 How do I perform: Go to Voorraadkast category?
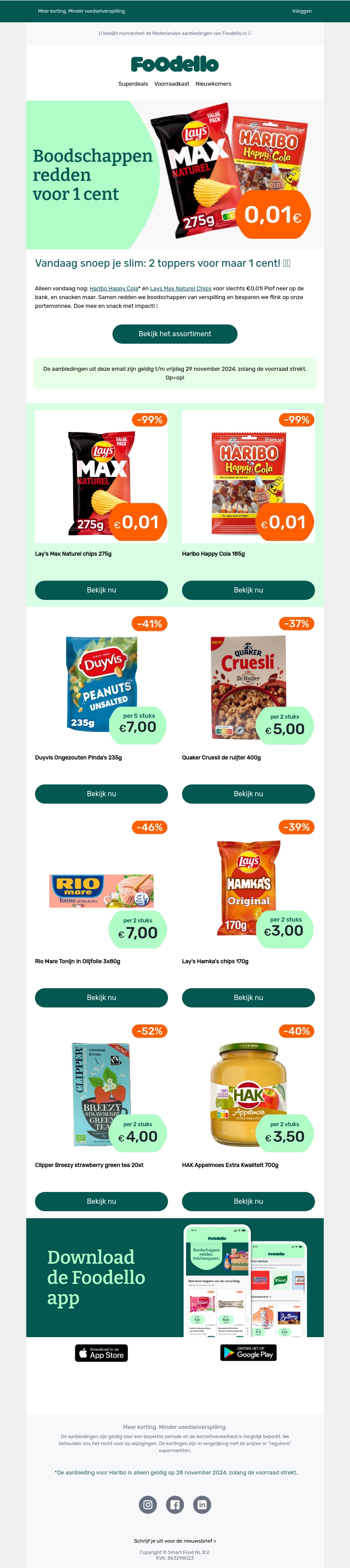pos(171,84)
